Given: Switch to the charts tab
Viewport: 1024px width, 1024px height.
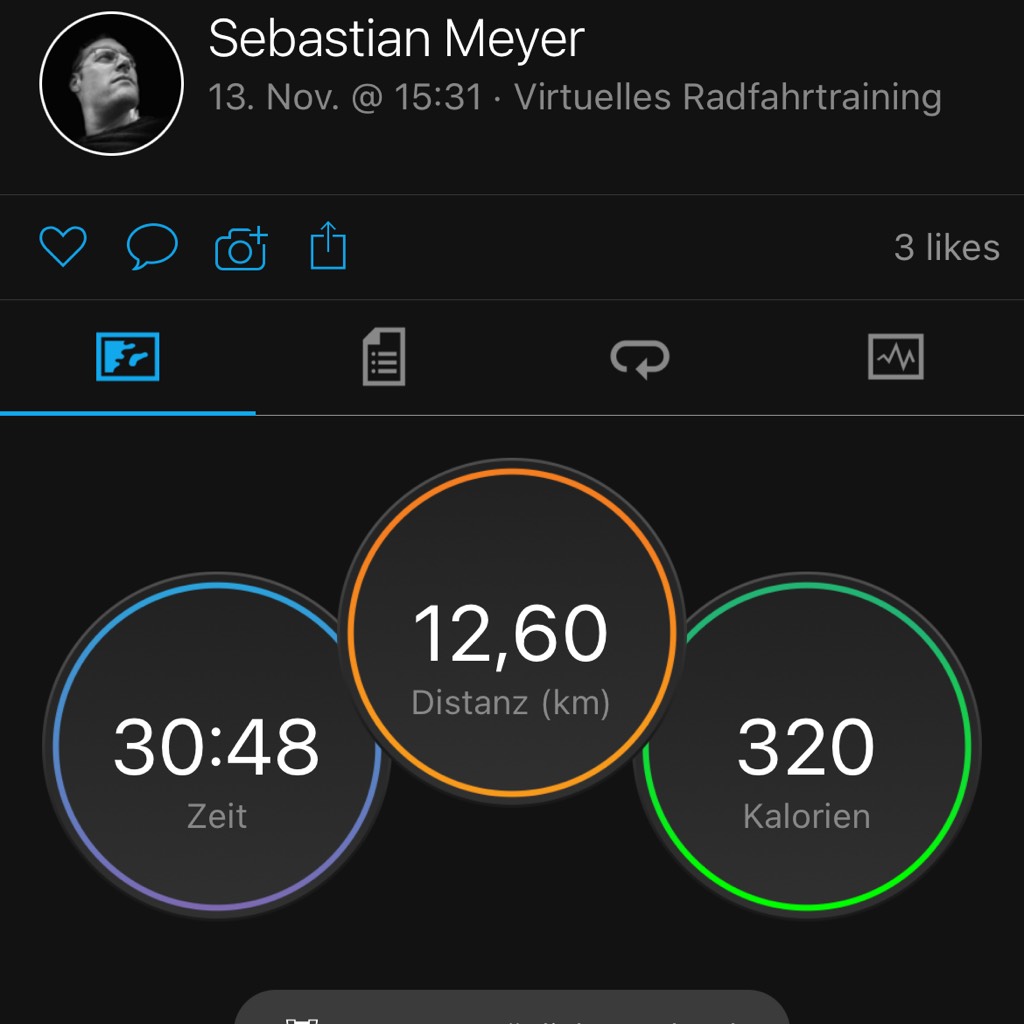Looking at the screenshot, I should pos(895,357).
